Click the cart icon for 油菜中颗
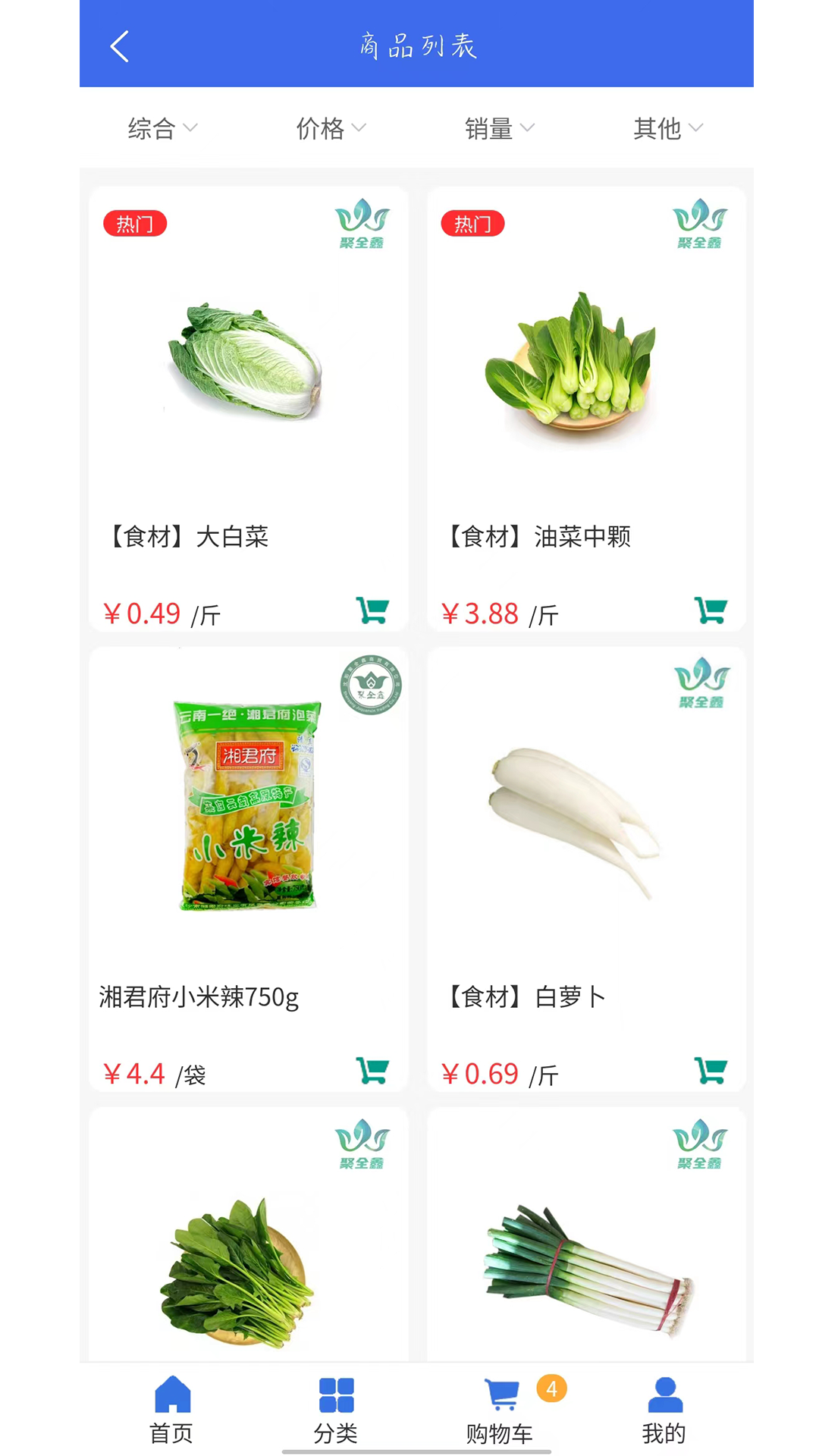 pos(710,610)
